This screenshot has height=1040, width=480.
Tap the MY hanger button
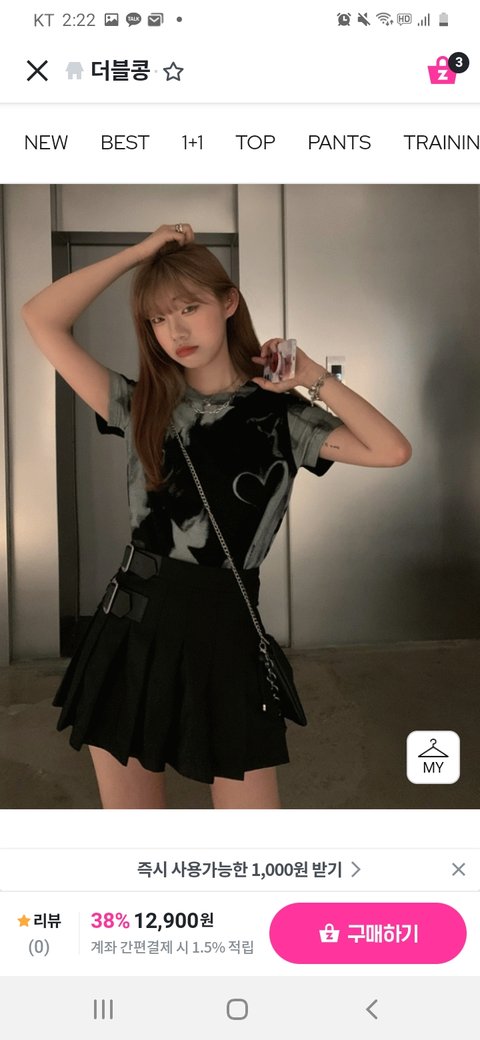click(x=433, y=757)
